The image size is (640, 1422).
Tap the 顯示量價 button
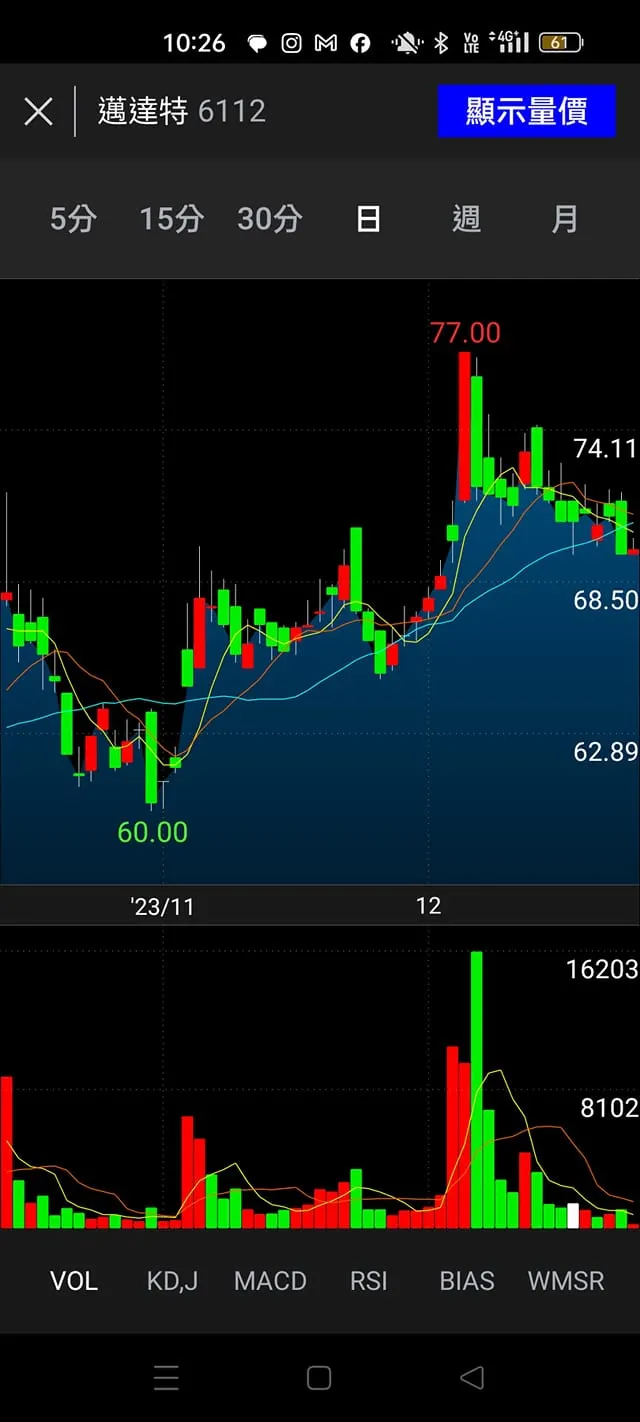(x=526, y=111)
